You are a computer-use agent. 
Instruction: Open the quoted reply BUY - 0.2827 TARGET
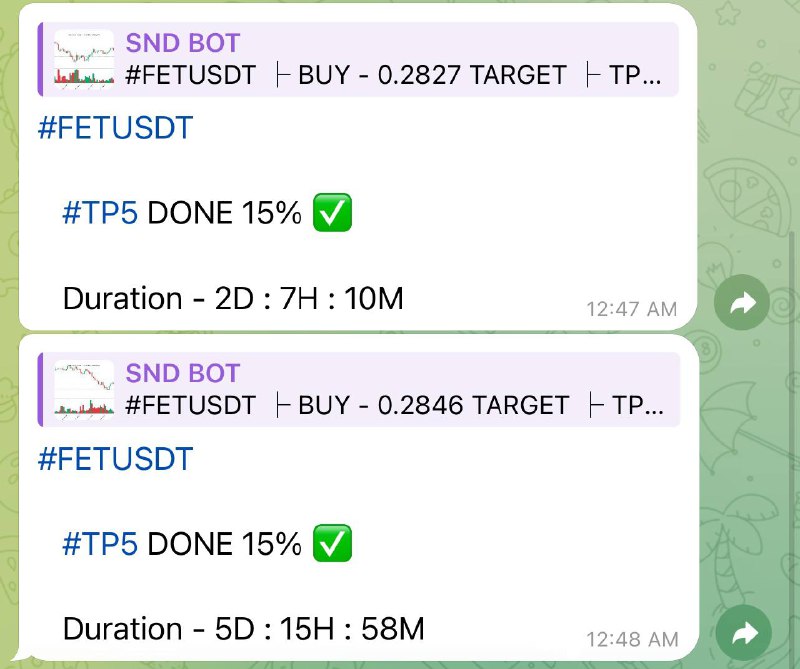point(360,60)
